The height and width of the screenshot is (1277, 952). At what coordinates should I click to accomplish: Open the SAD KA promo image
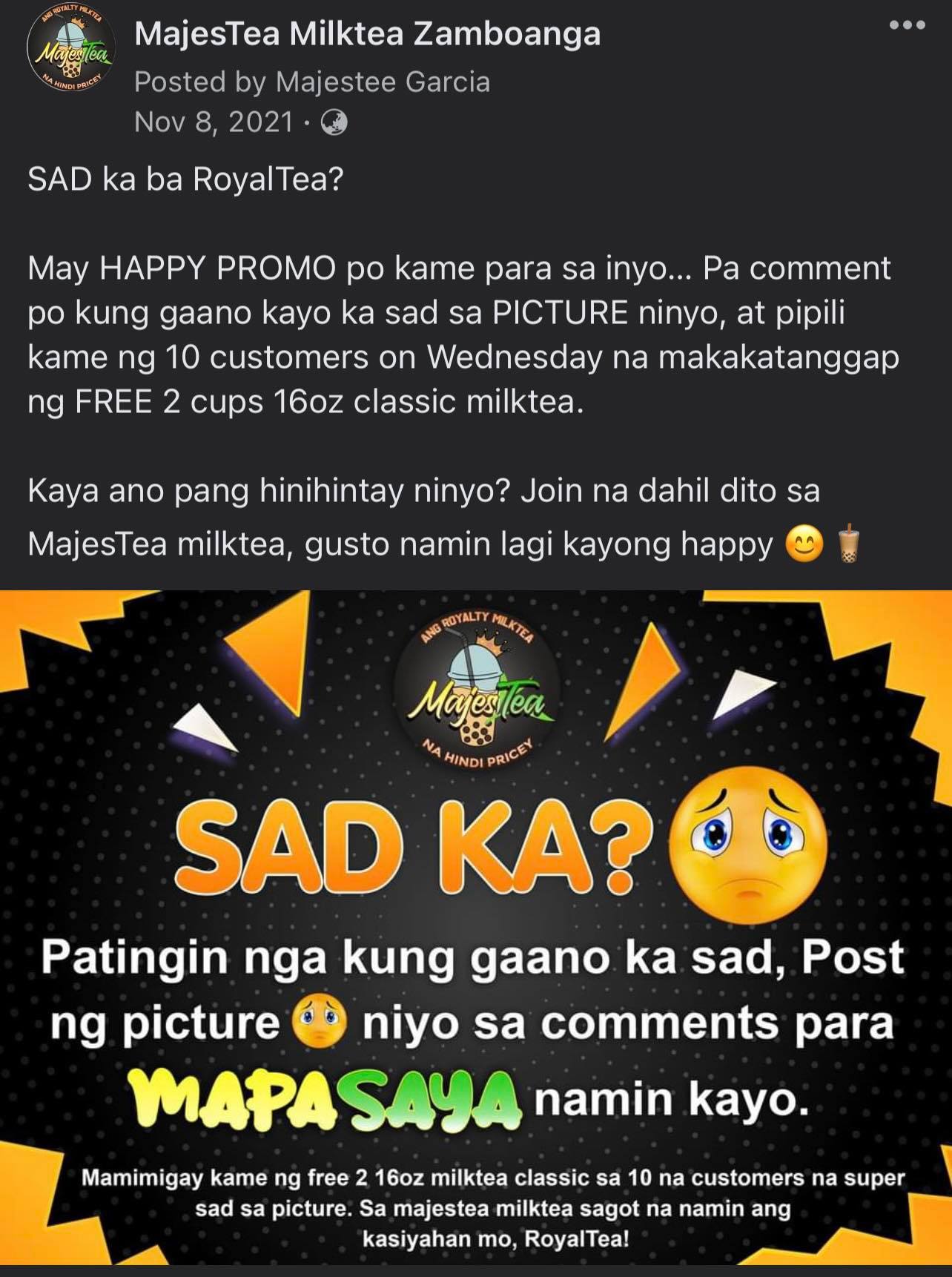(476, 927)
